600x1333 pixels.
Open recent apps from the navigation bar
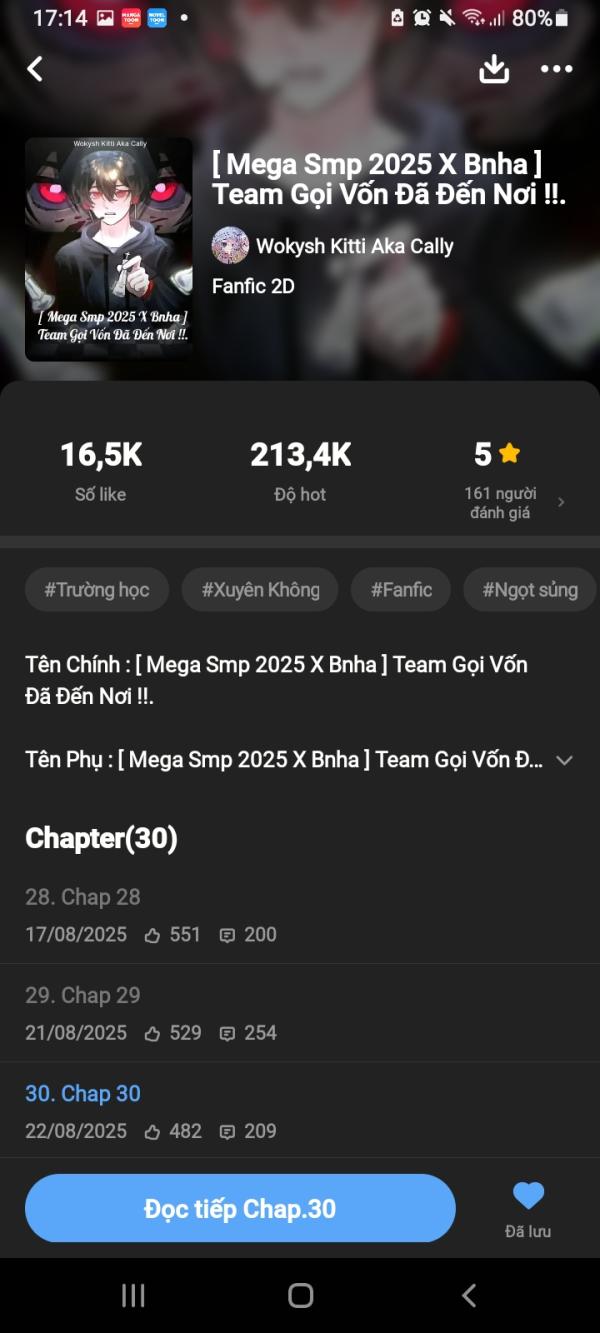133,1296
